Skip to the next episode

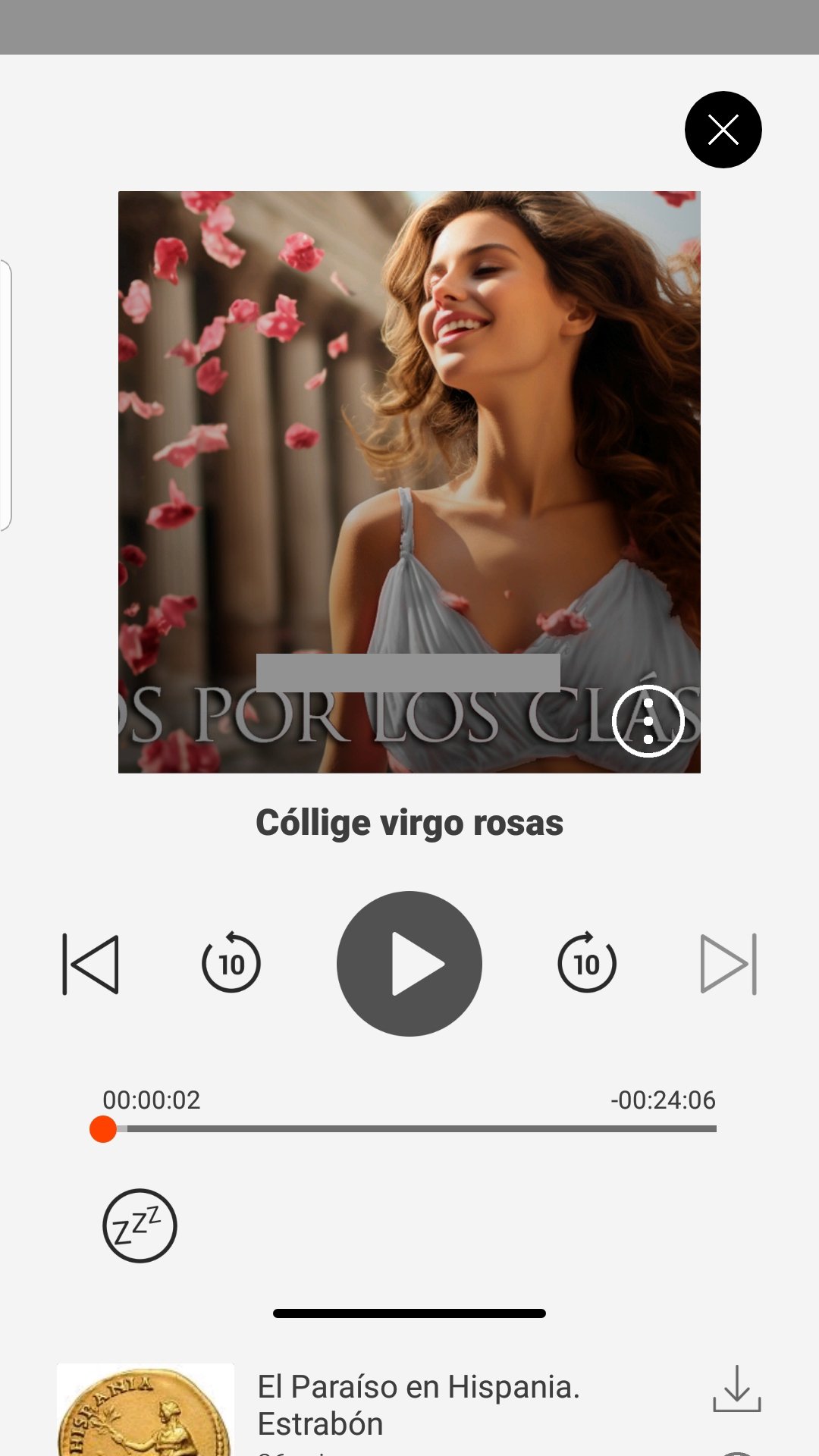728,964
